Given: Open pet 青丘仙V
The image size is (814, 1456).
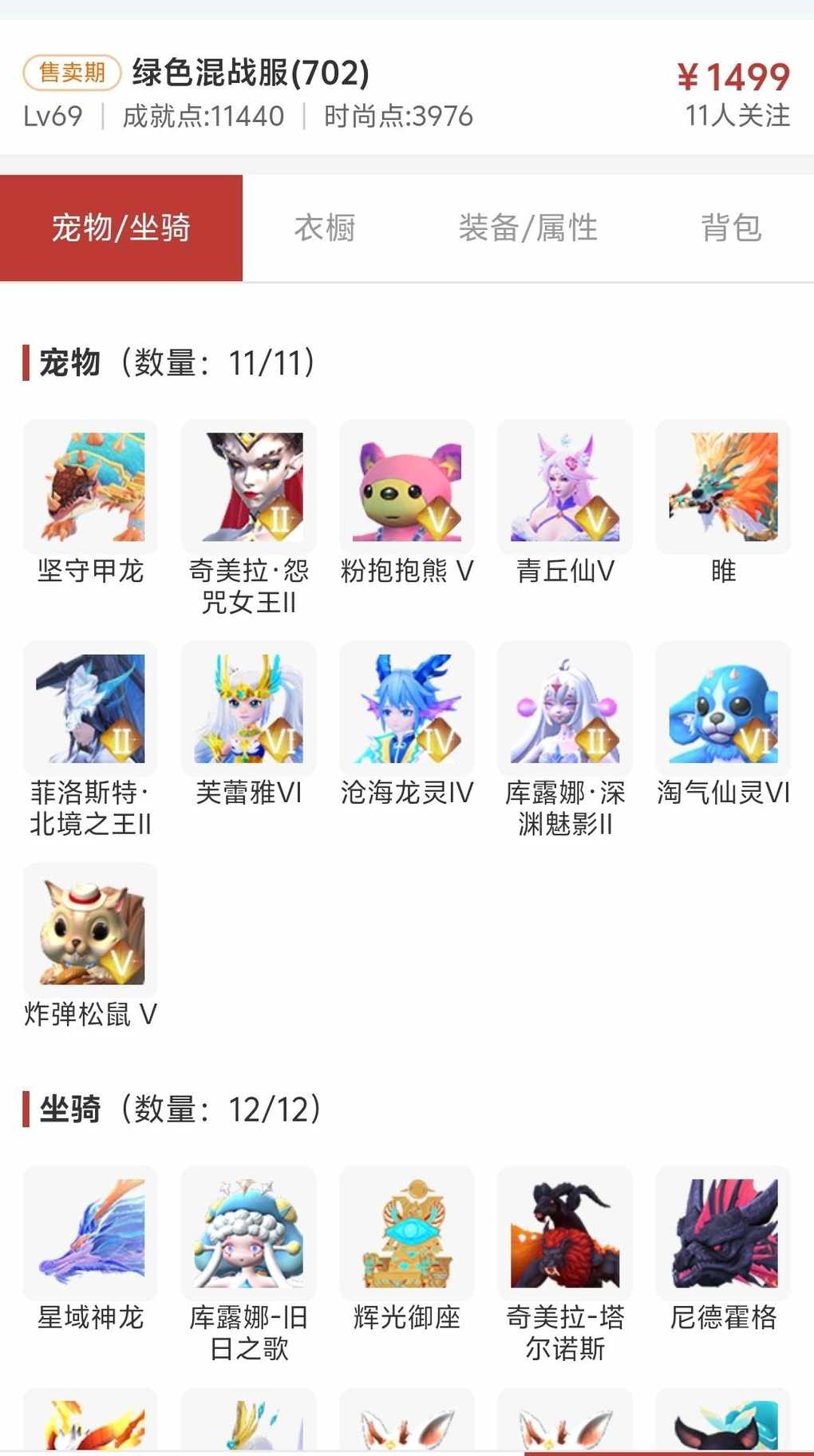Looking at the screenshot, I should coord(564,487).
